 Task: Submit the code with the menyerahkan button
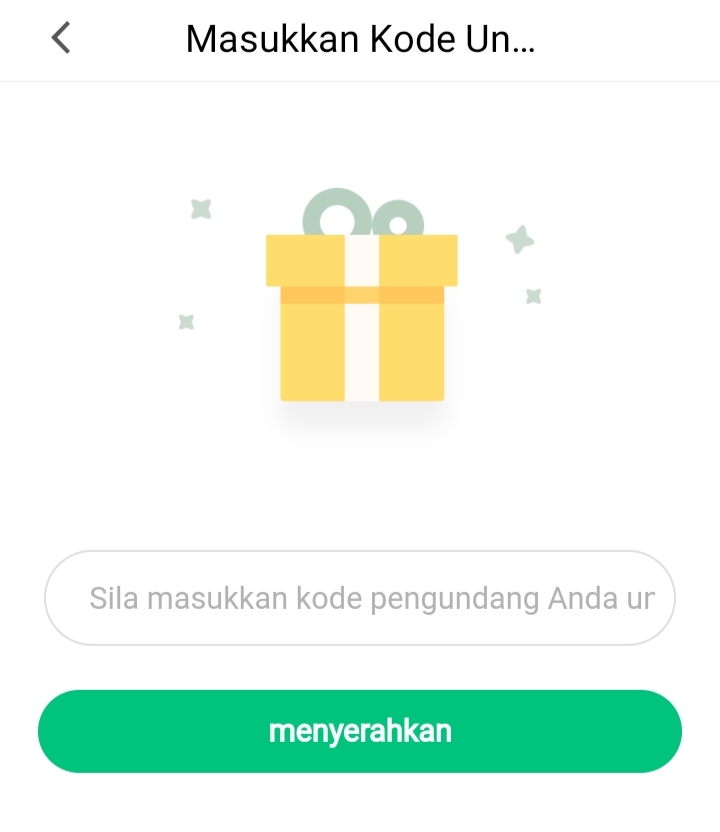(x=360, y=731)
